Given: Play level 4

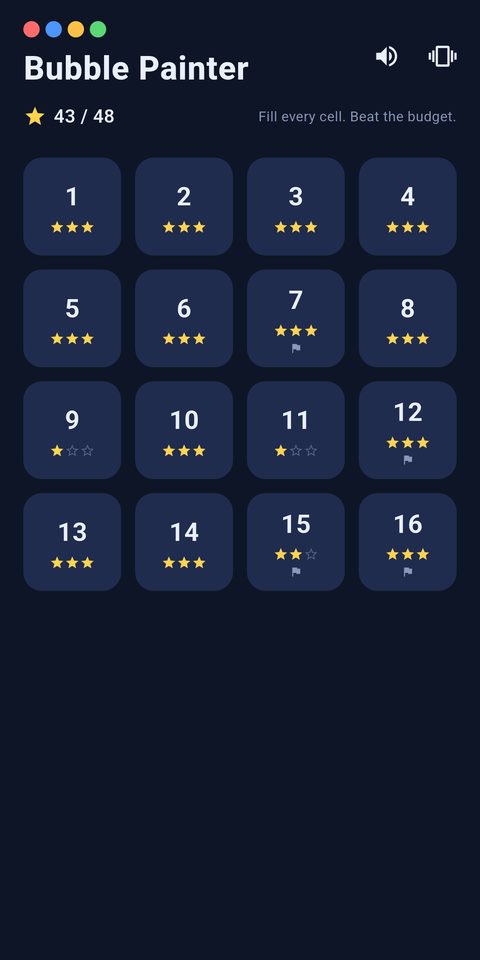Looking at the screenshot, I should coord(408,206).
